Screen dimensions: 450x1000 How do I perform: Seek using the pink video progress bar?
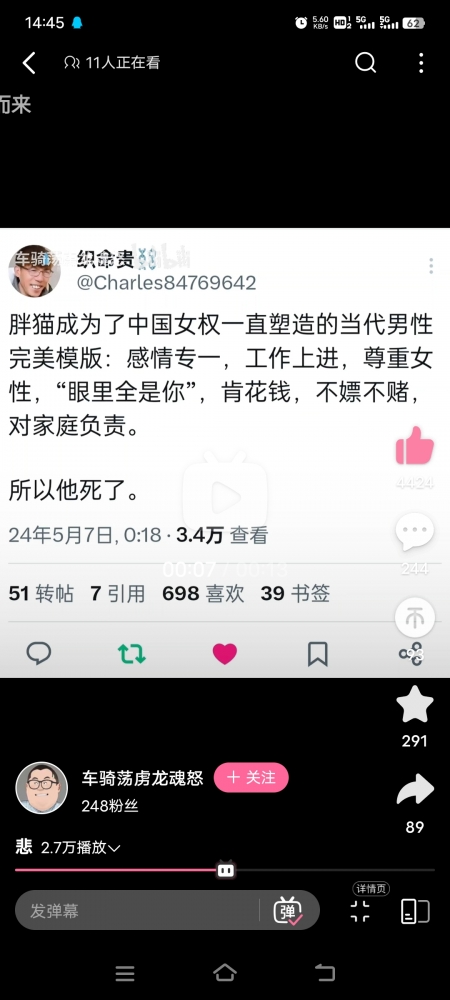click(225, 869)
